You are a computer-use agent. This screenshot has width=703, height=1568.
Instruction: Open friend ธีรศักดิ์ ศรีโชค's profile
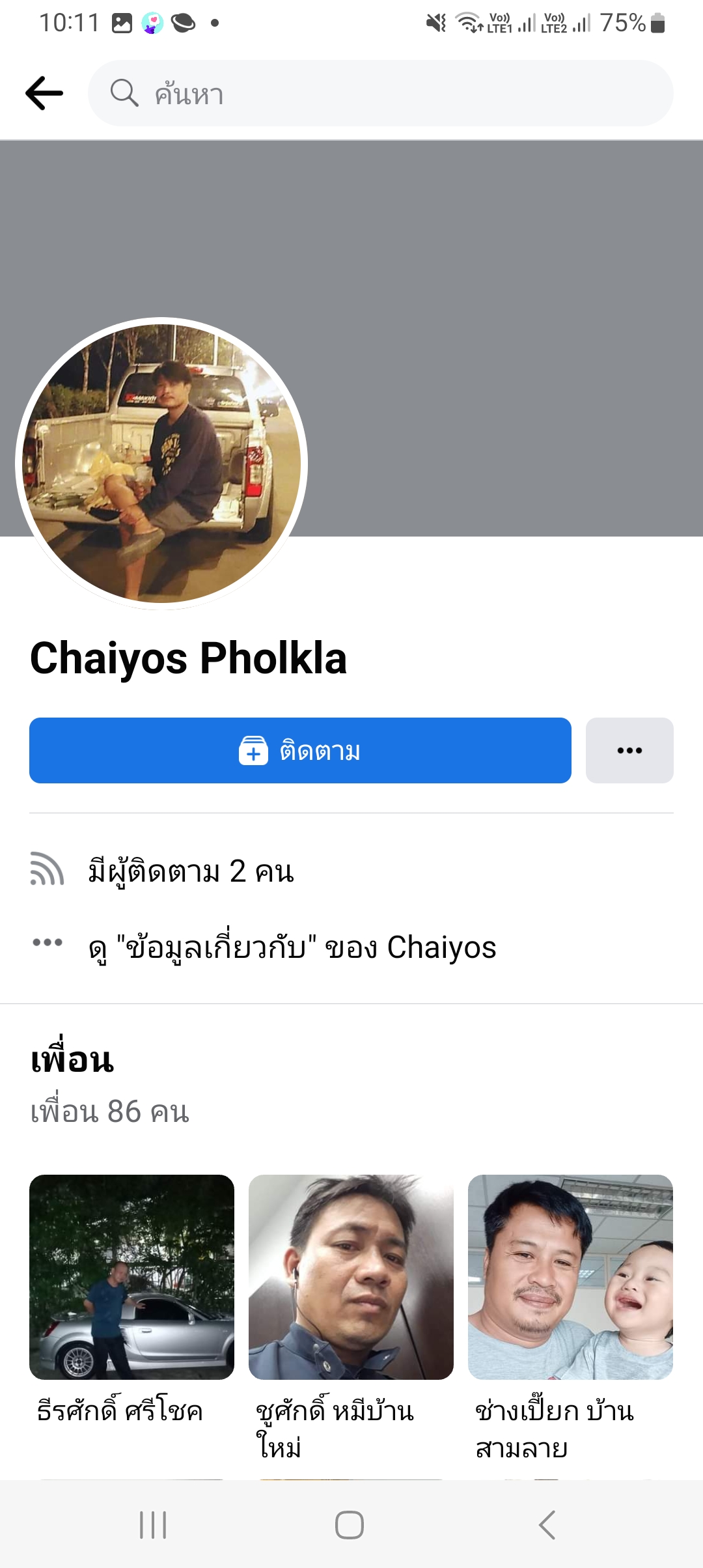pyautogui.click(x=131, y=1276)
